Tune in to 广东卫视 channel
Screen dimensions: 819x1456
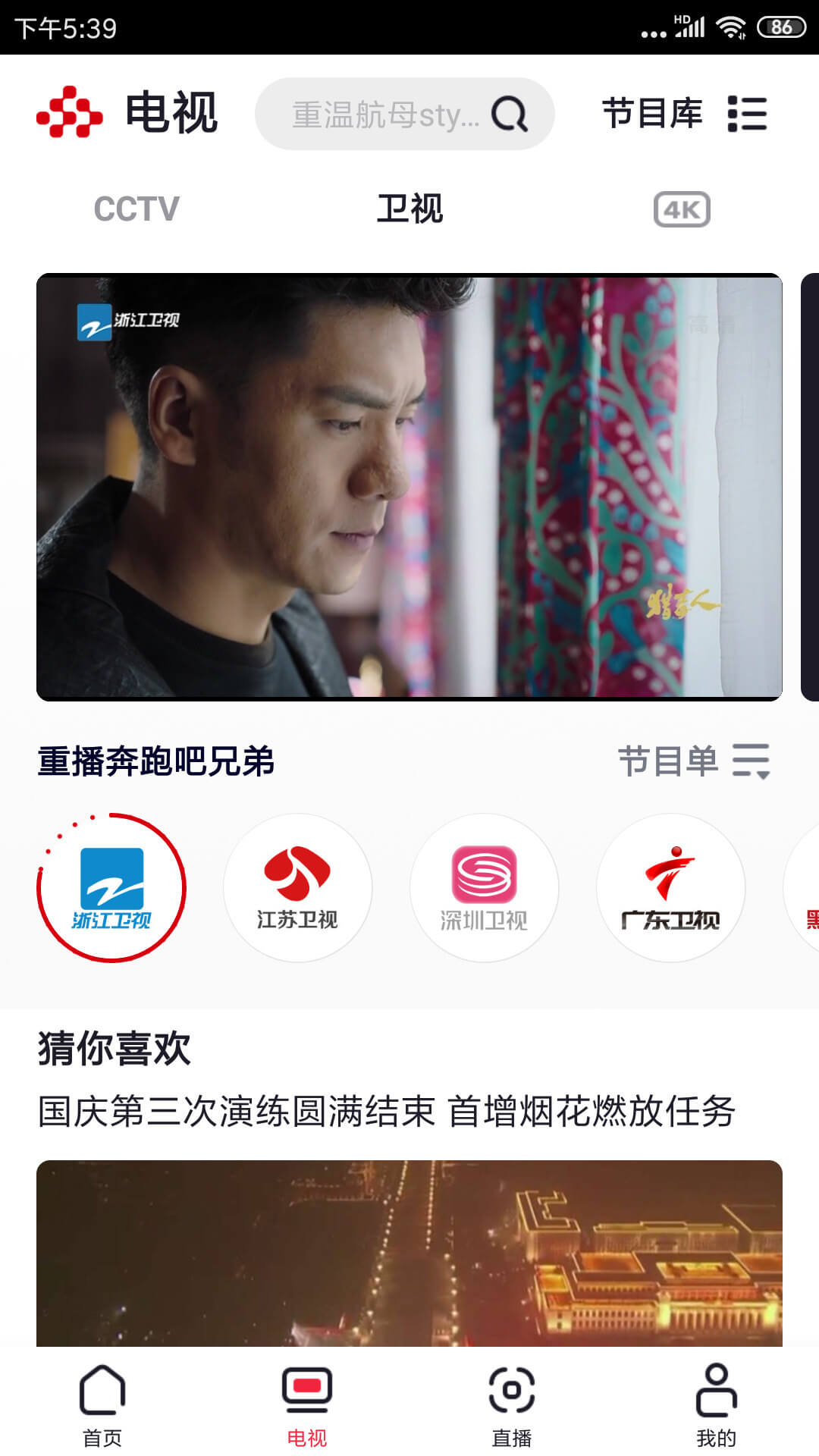point(671,888)
